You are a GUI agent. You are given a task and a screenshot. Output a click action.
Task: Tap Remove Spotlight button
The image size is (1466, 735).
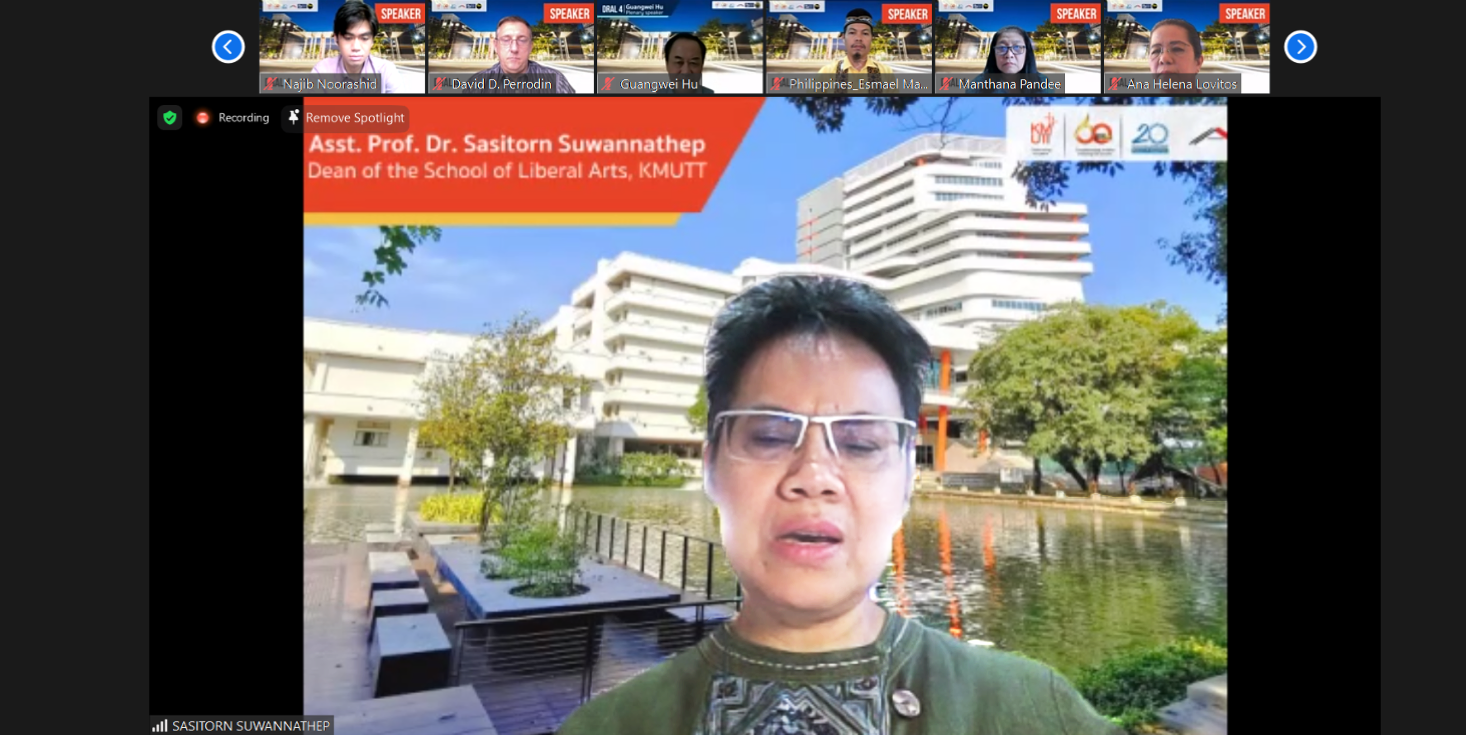point(346,118)
